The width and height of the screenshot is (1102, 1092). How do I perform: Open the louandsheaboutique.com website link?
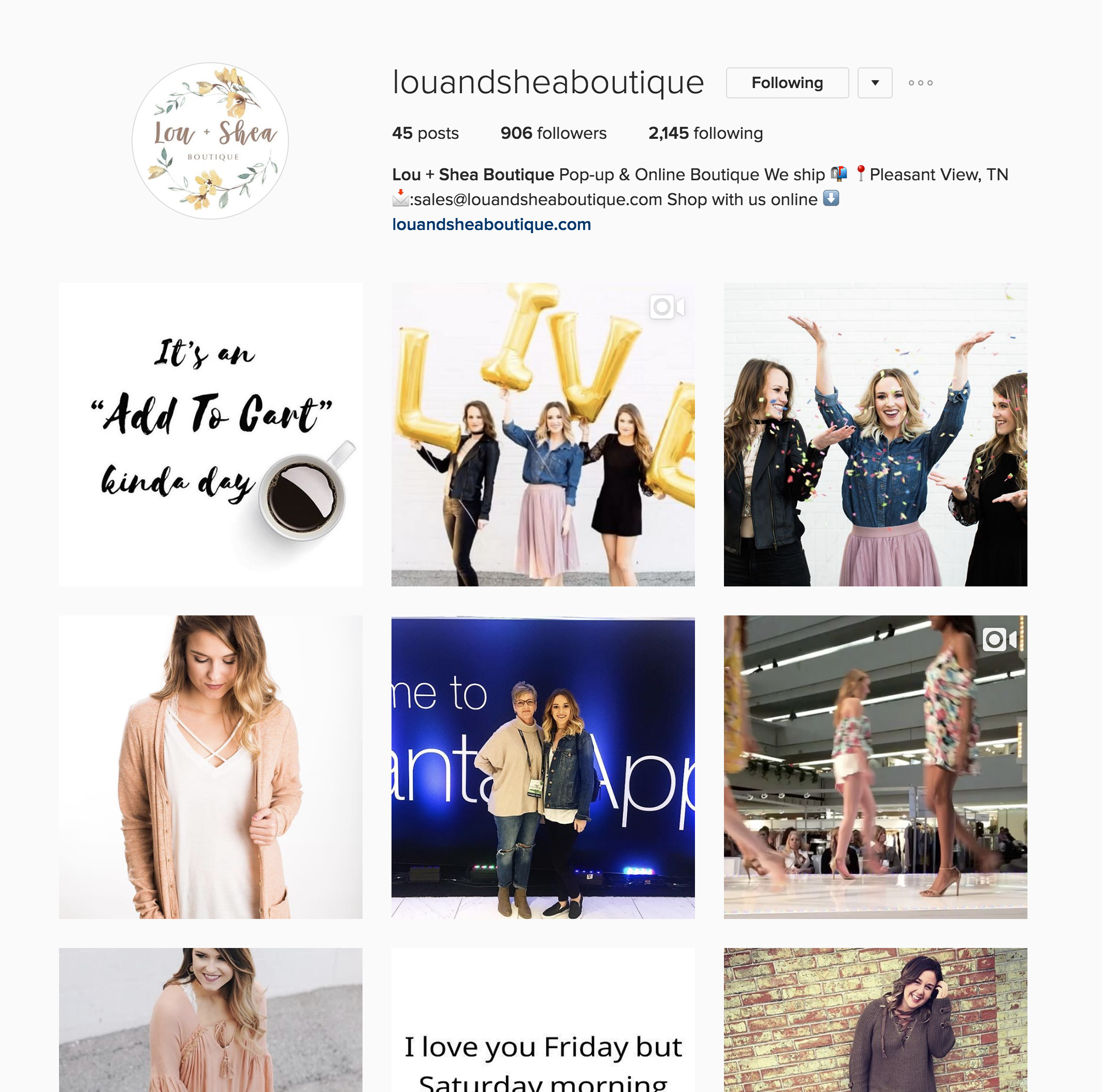click(491, 224)
